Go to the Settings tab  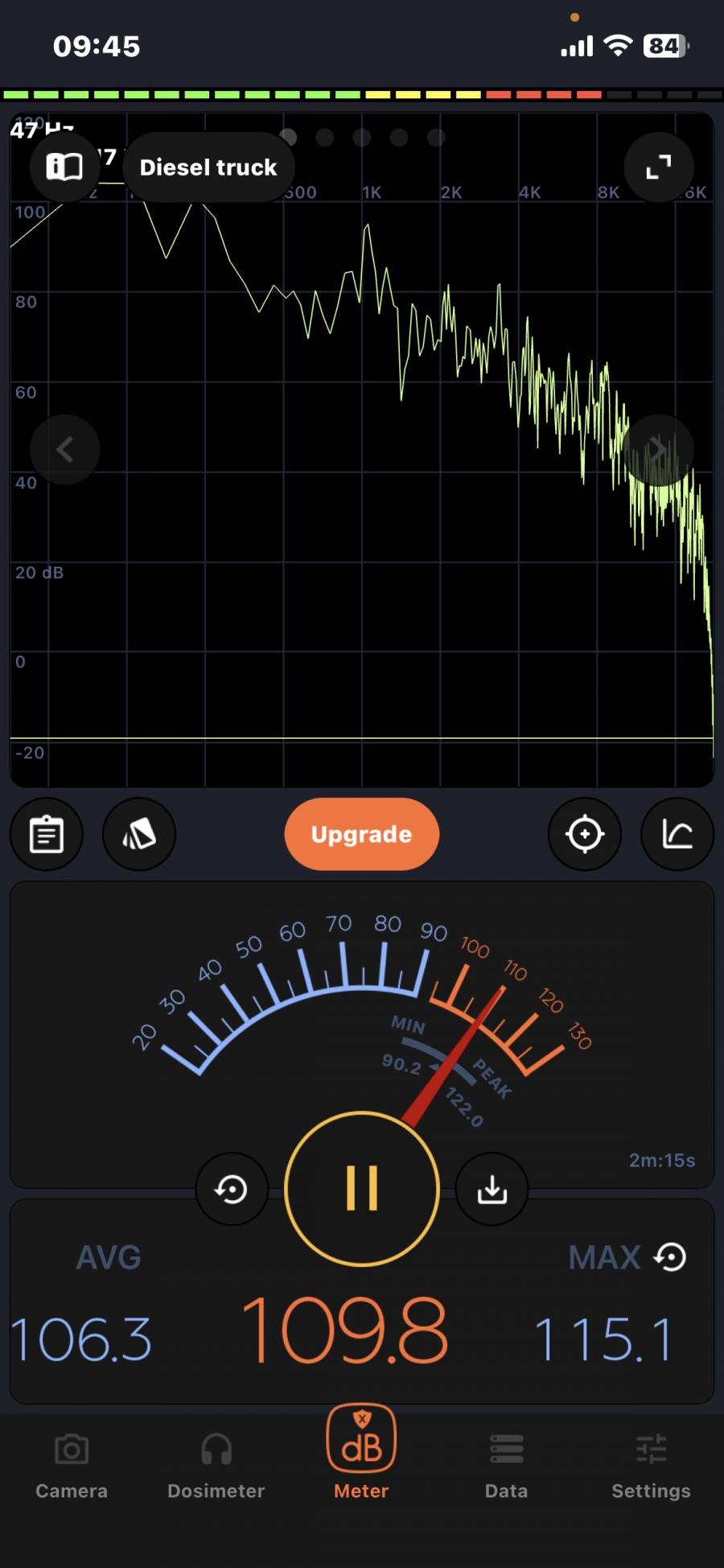pyautogui.click(x=651, y=1467)
